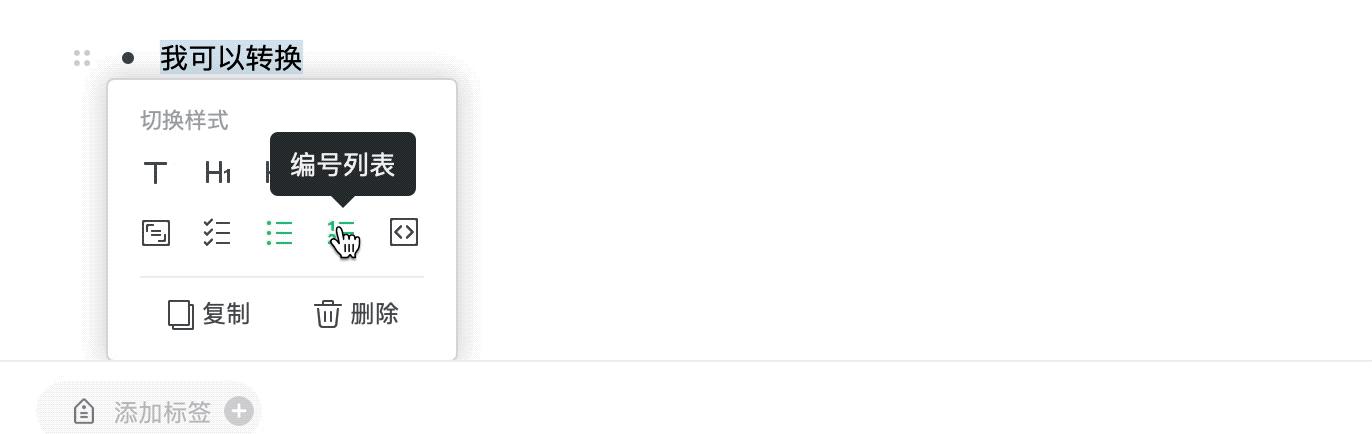This screenshot has width=1372, height=434.
Task: Tap the block drag handle dots
Action: pos(82,58)
